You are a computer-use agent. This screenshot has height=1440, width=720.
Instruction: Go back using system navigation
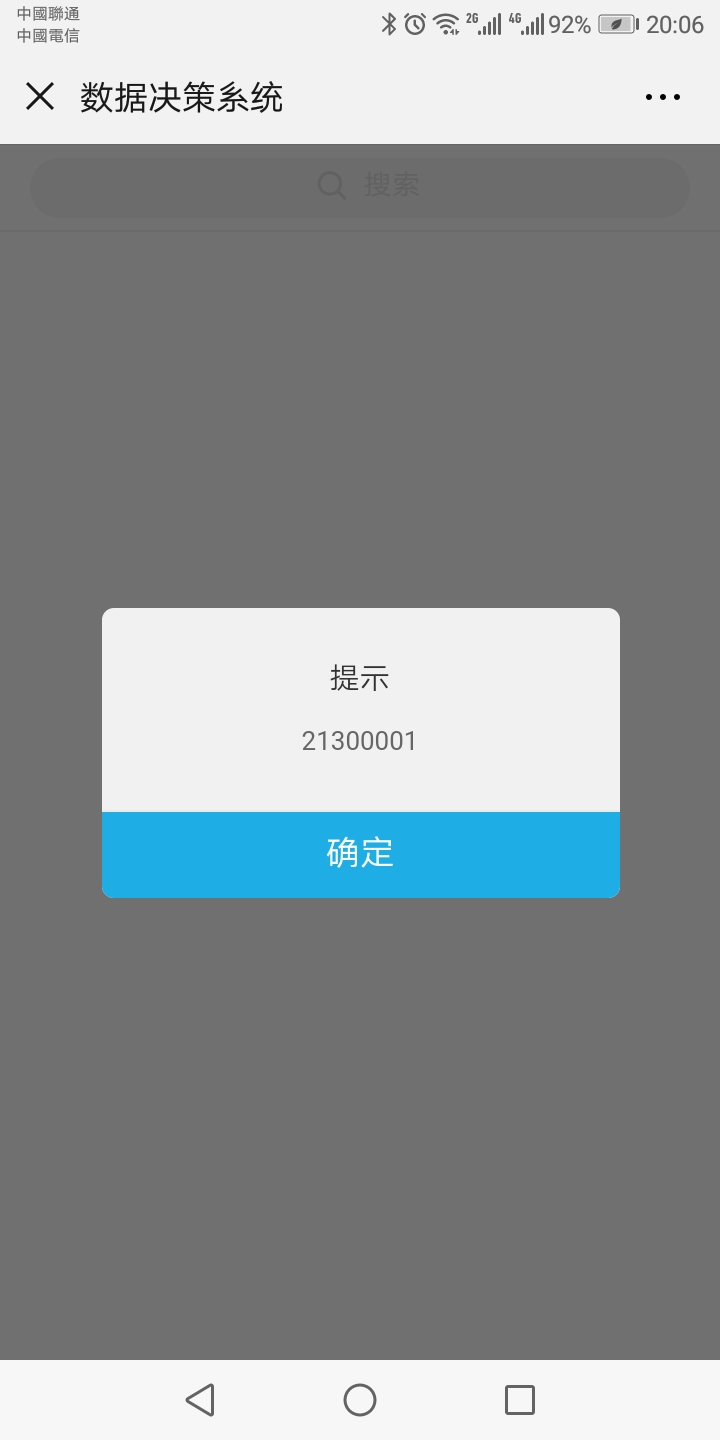point(200,1399)
